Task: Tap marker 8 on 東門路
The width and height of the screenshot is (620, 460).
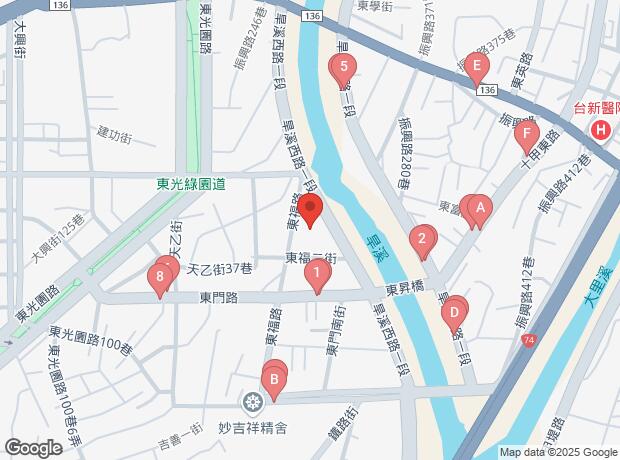Action: click(x=159, y=277)
